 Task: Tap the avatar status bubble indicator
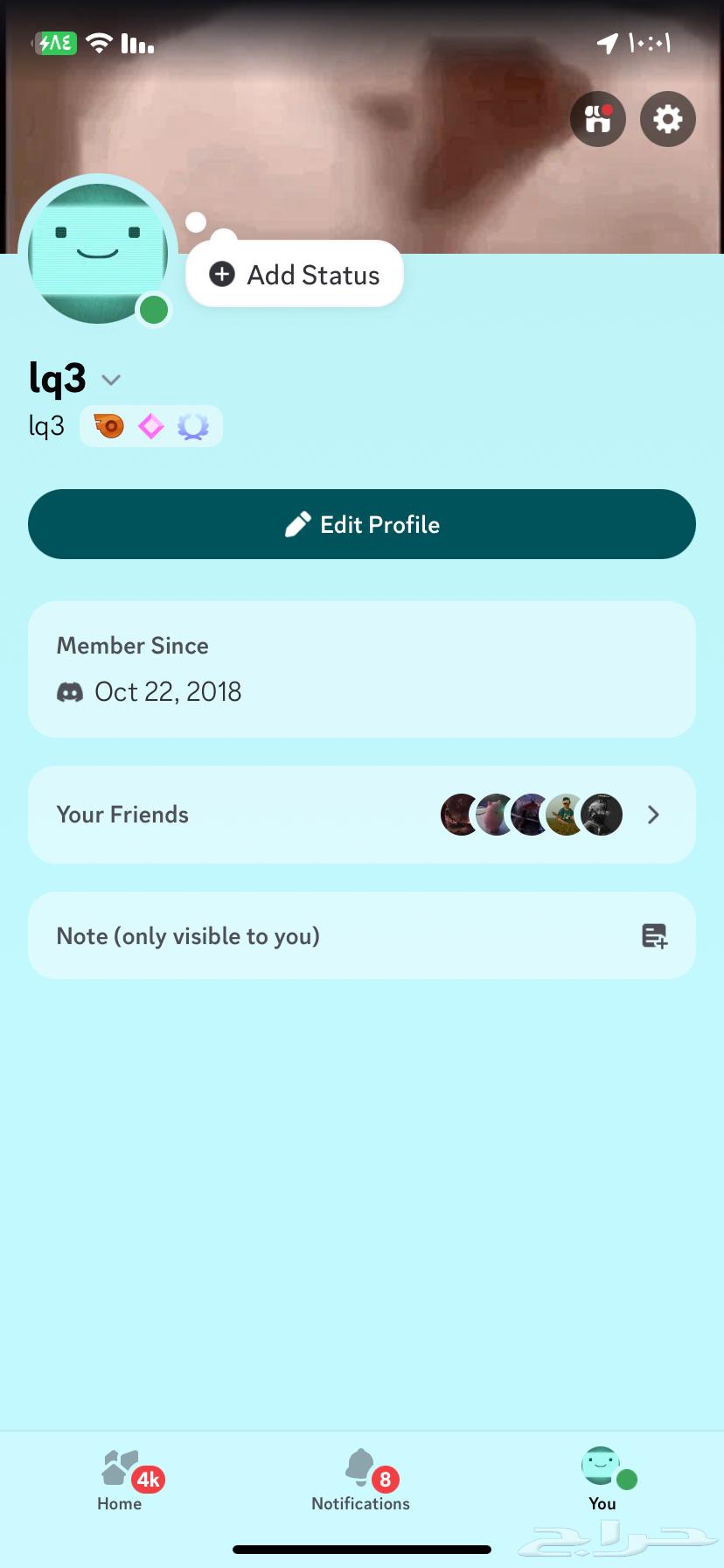[x=196, y=222]
